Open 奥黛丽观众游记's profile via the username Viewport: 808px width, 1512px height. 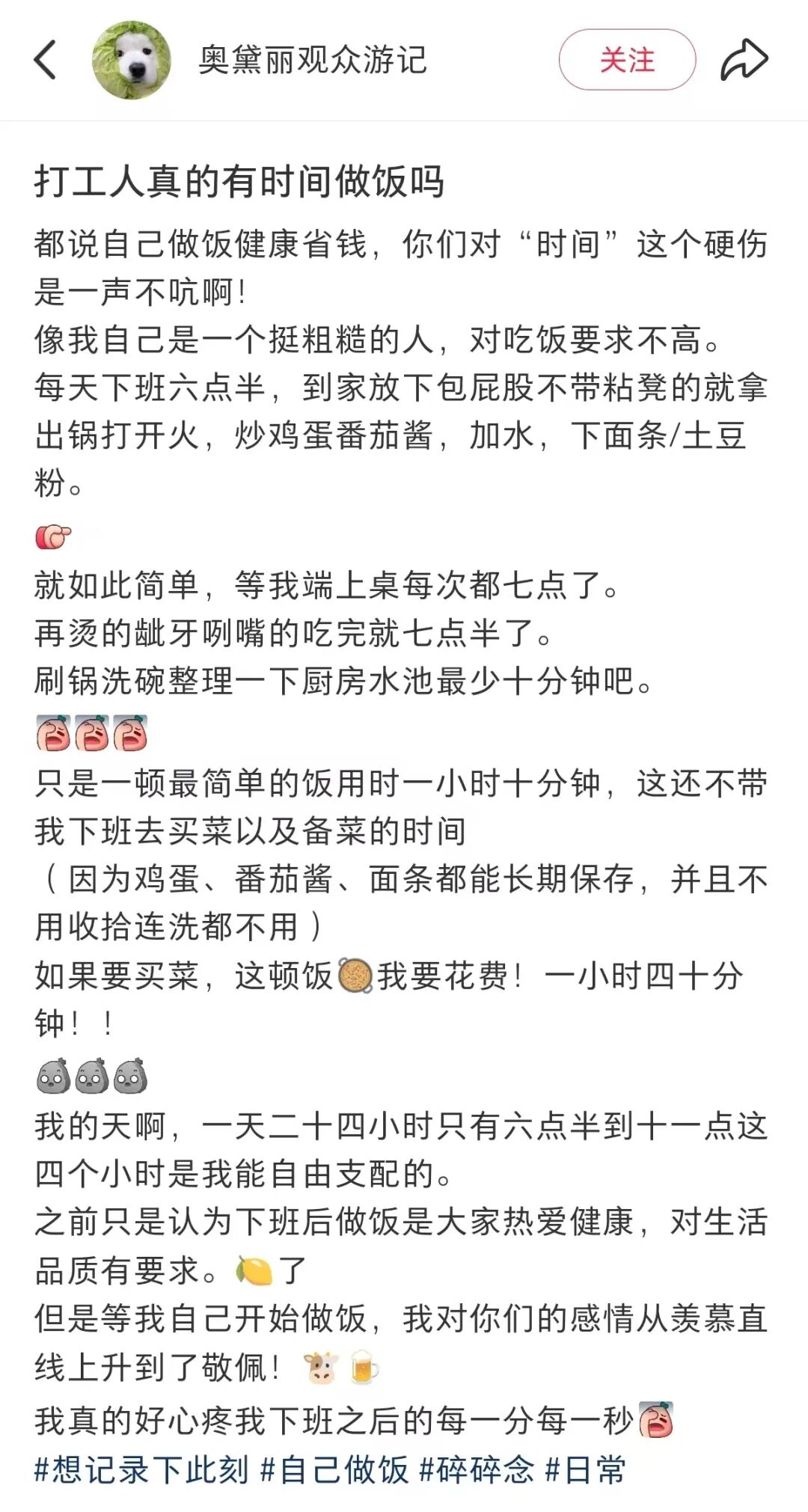(313, 60)
